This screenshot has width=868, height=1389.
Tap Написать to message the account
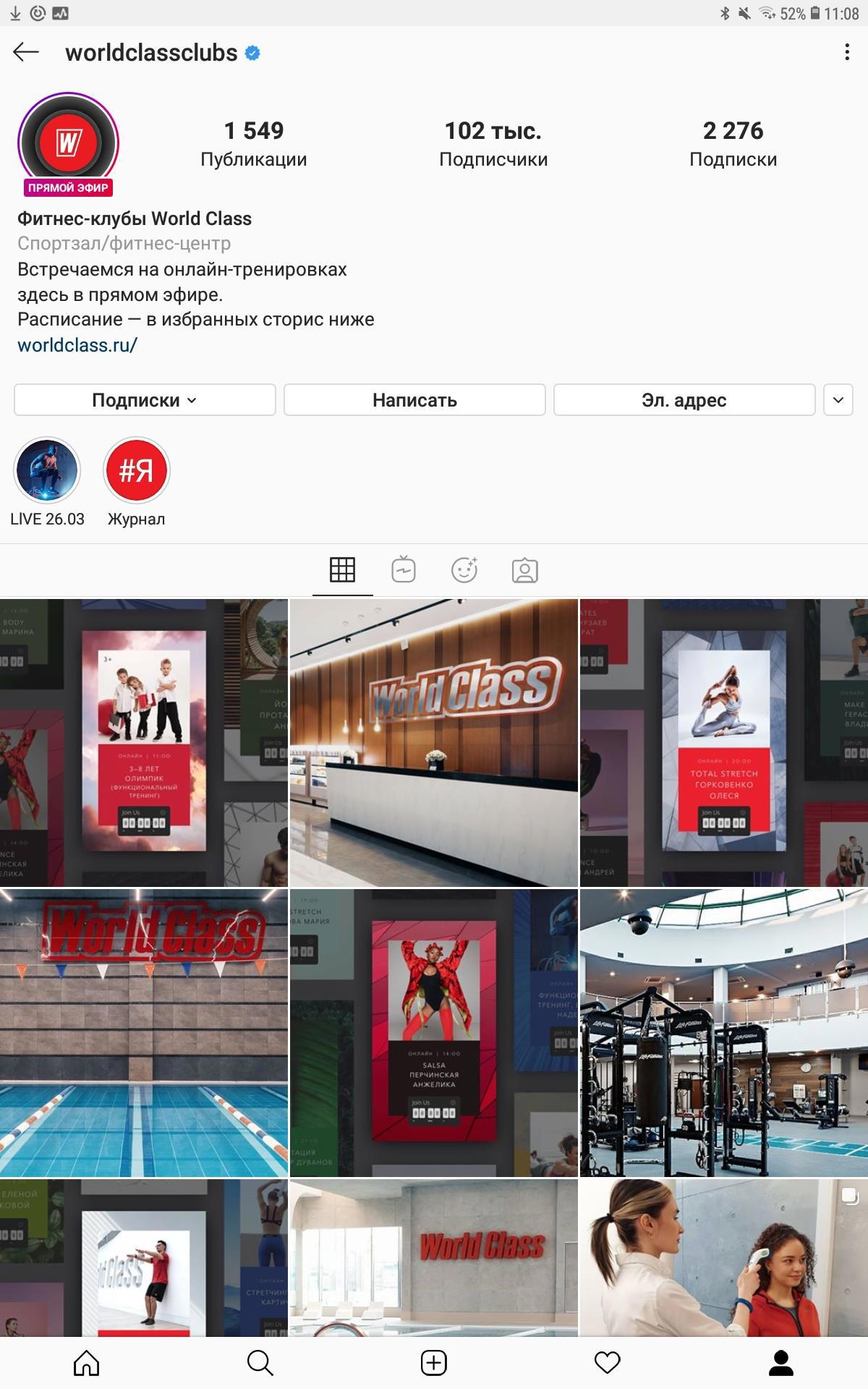[414, 400]
